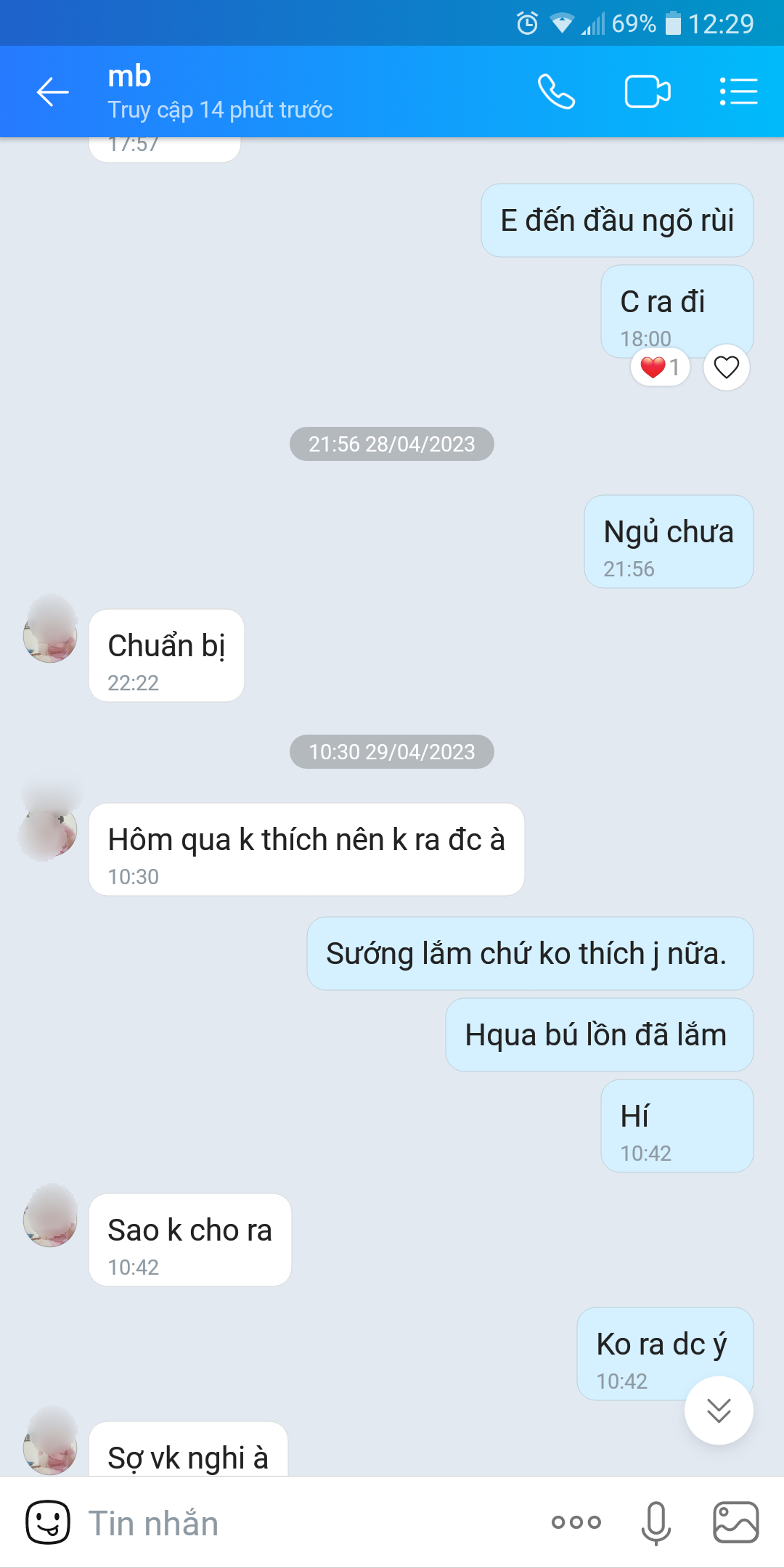The width and height of the screenshot is (784, 1568).
Task: Start a voice call with mb
Action: [x=556, y=92]
